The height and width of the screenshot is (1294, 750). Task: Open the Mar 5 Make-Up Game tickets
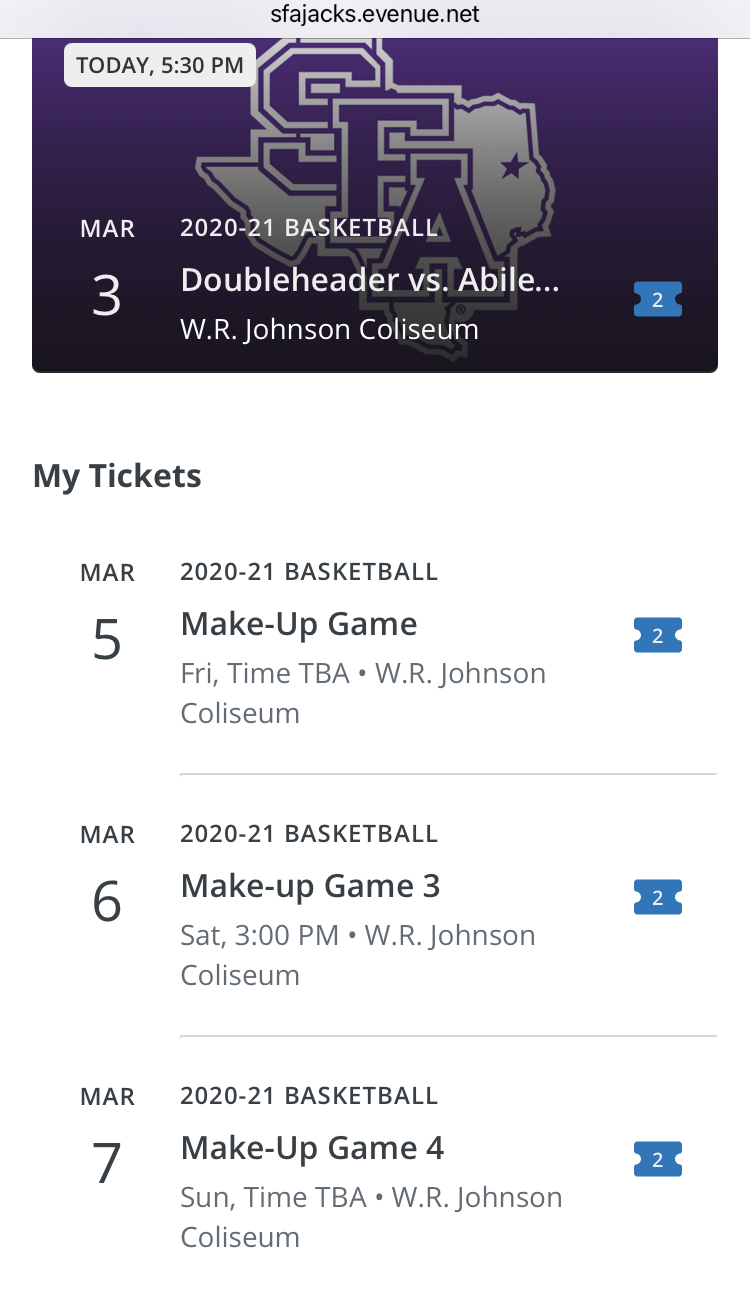[375, 642]
